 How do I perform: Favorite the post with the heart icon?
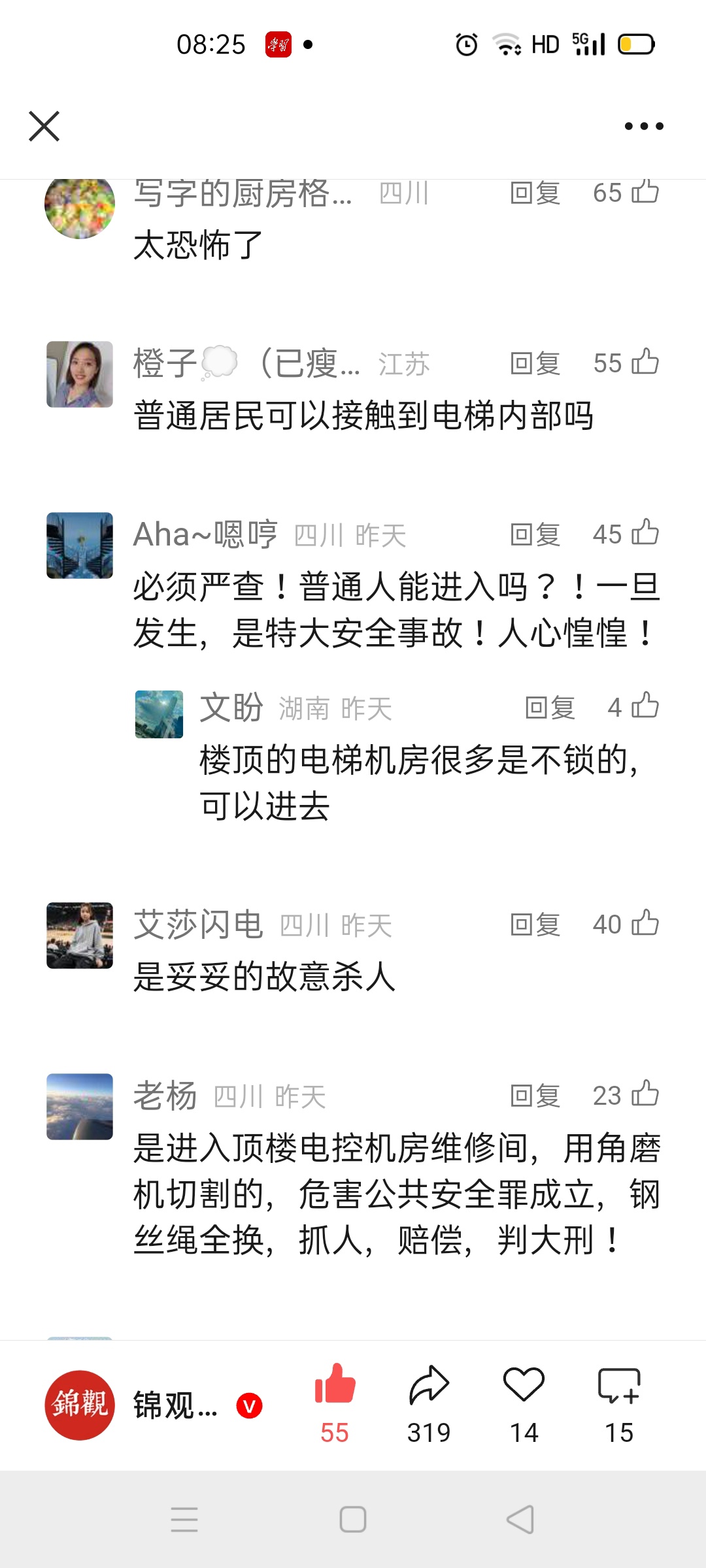524,1385
